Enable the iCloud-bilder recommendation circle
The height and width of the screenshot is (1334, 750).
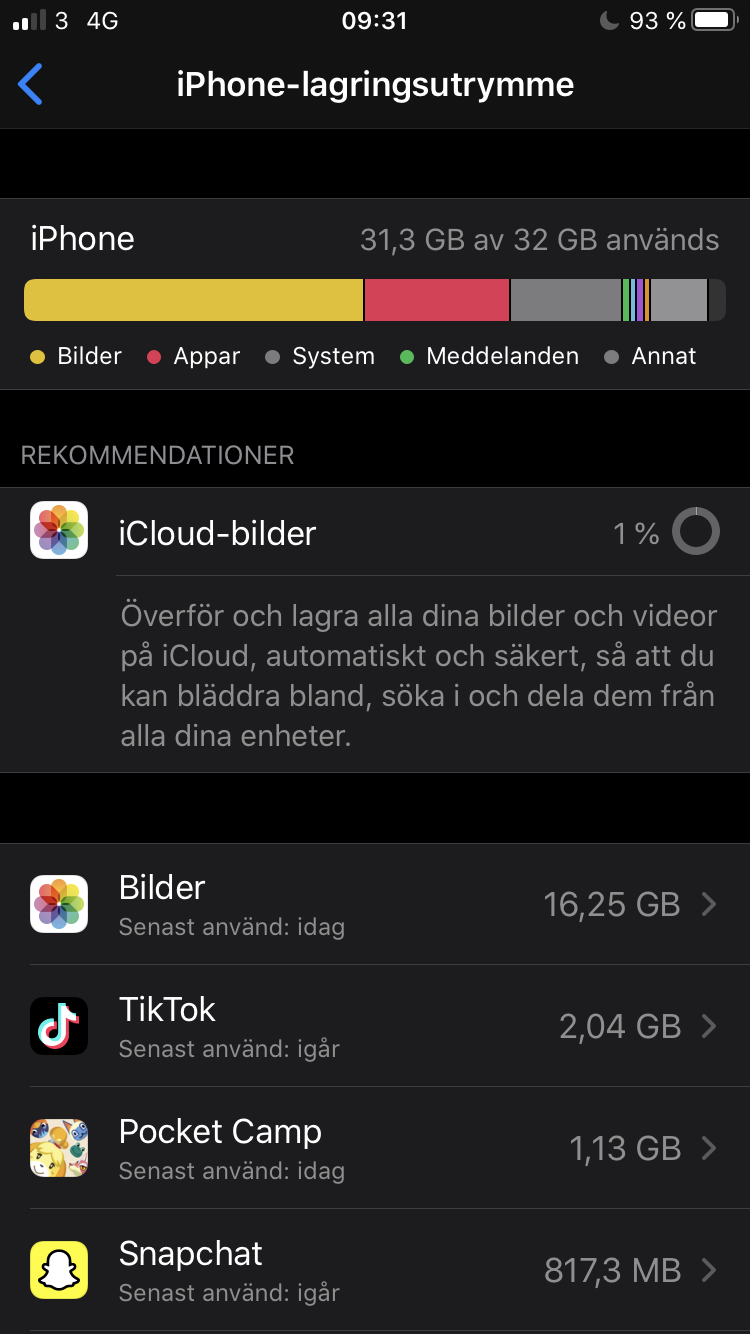(x=697, y=531)
